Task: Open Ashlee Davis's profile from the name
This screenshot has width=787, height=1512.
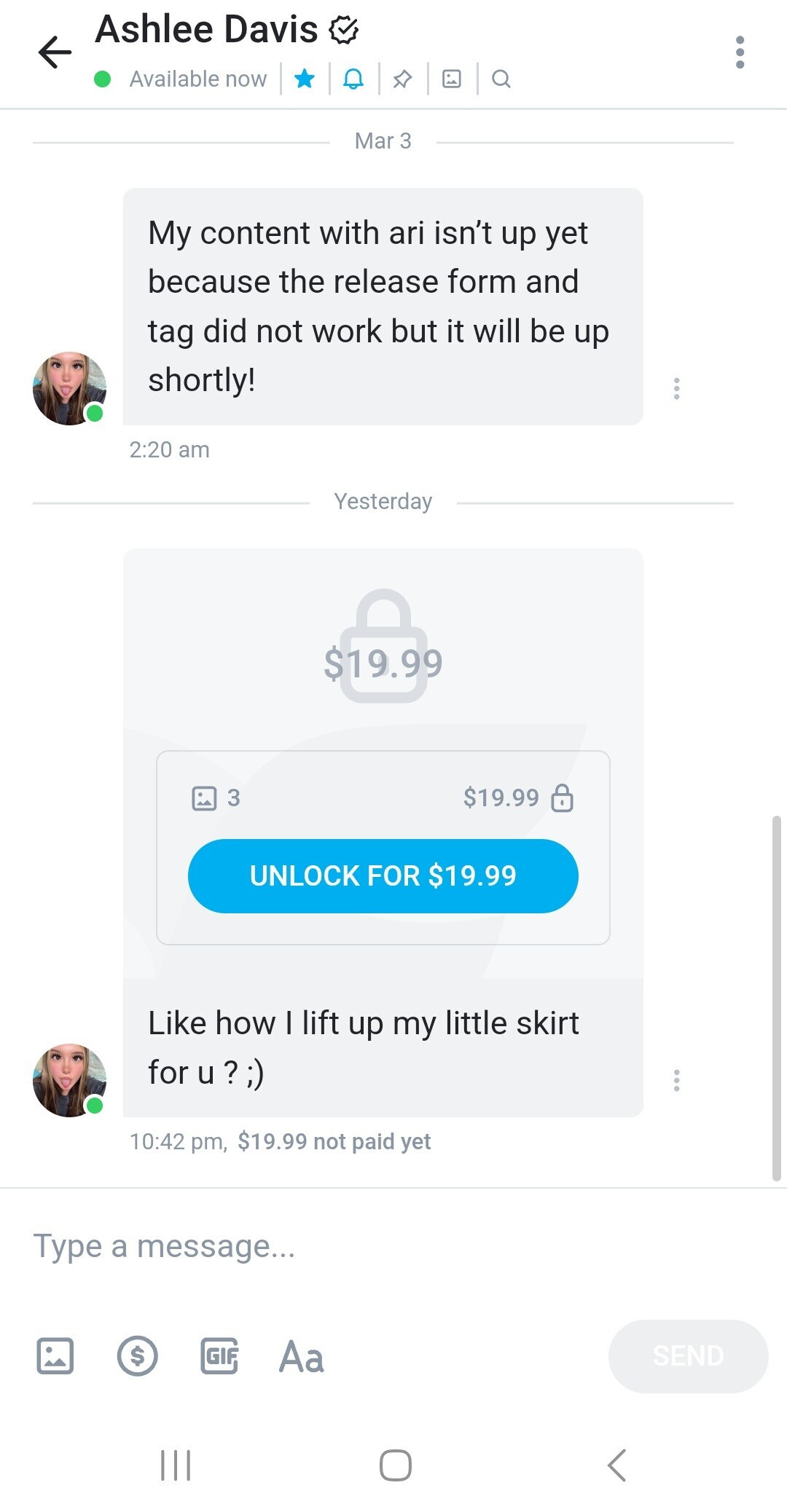Action: pos(207,29)
